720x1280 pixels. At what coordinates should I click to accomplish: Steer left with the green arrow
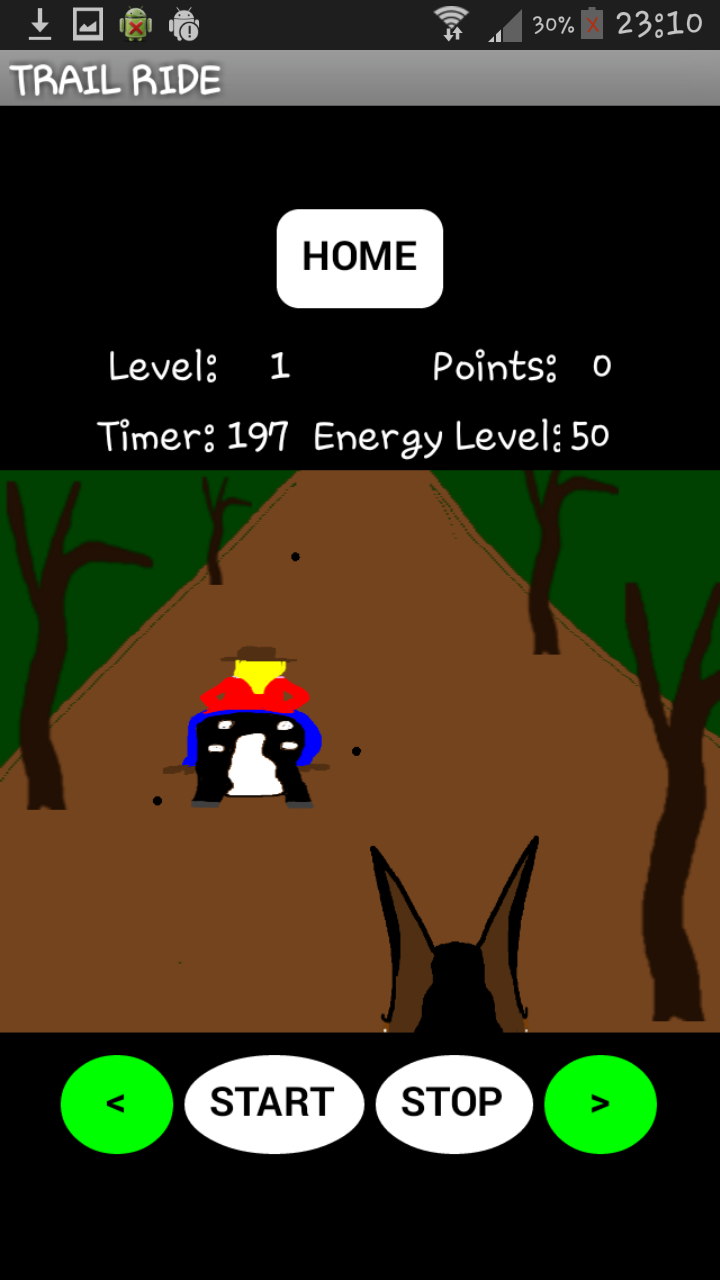coord(117,1104)
